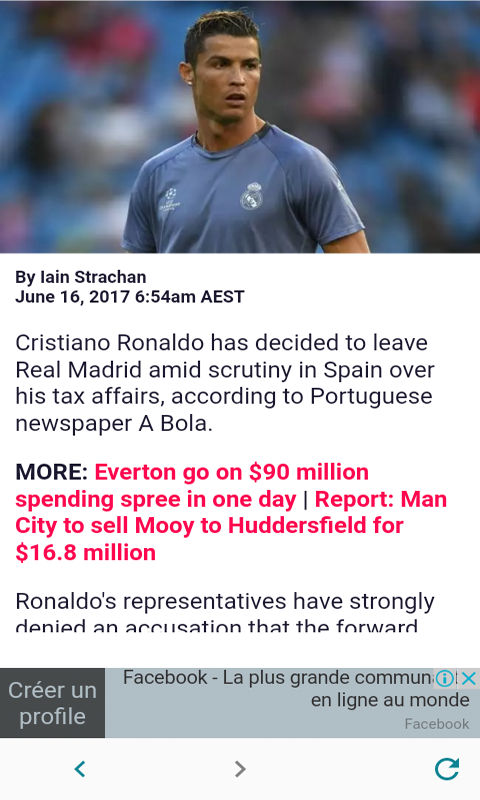Open the Facebook ad banner text

pos(296,689)
